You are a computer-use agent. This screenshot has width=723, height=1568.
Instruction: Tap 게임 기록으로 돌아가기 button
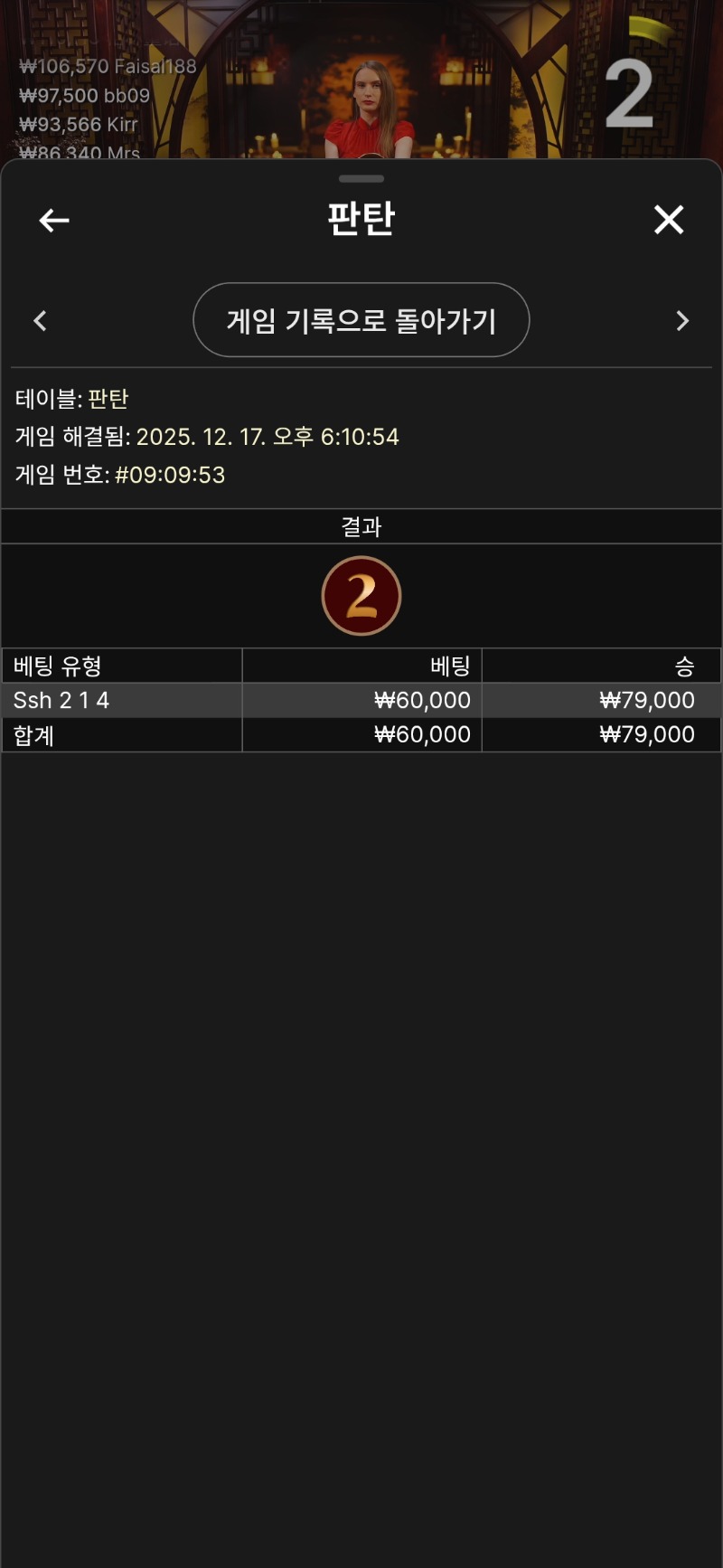click(x=361, y=320)
